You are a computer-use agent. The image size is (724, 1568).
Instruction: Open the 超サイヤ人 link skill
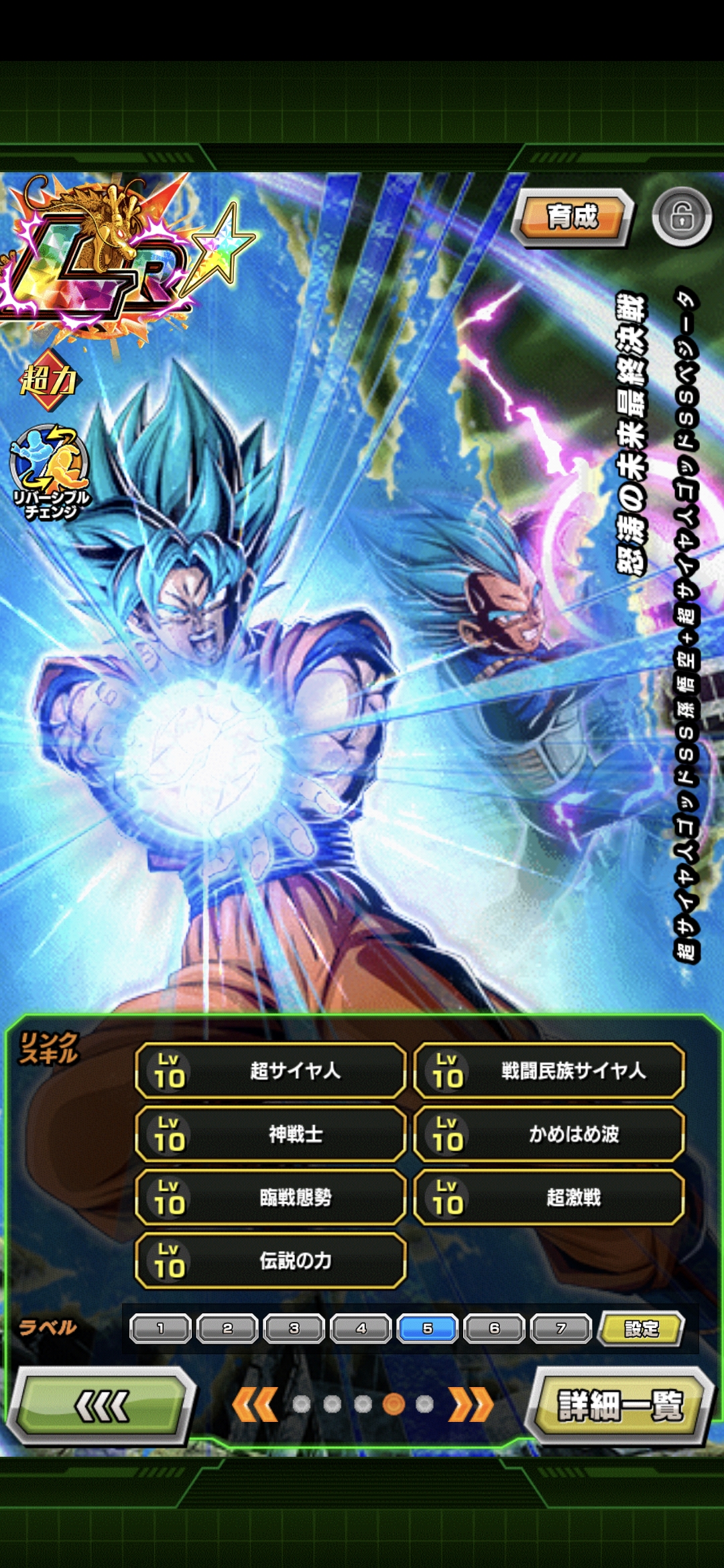[271, 1070]
